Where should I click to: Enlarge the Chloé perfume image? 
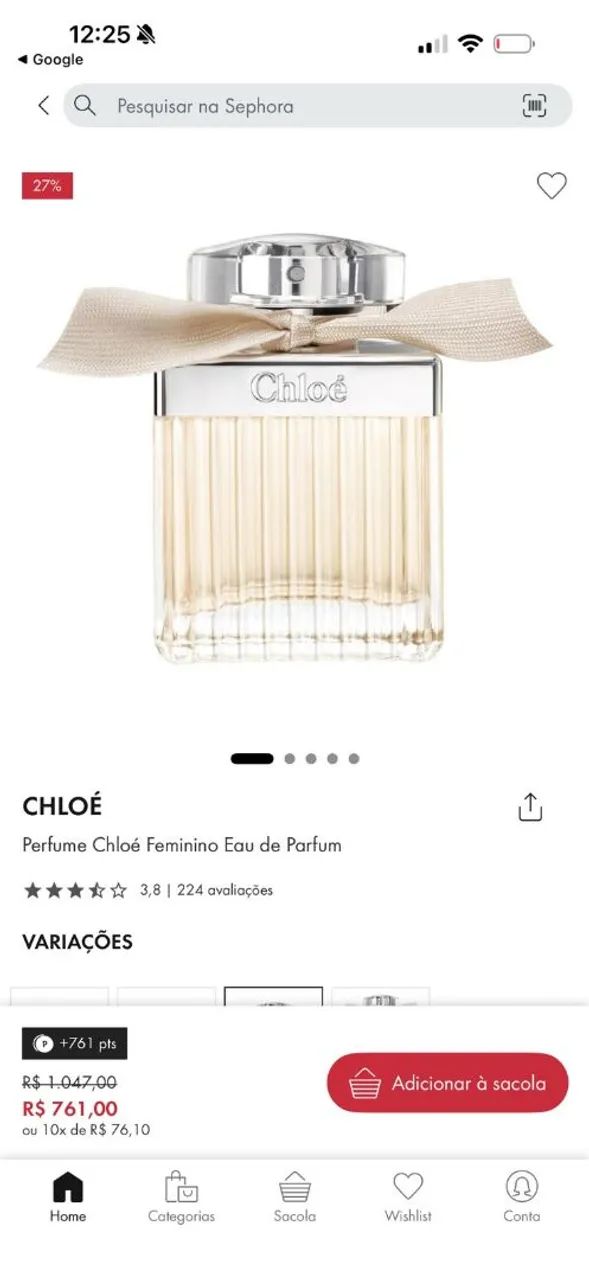click(295, 450)
